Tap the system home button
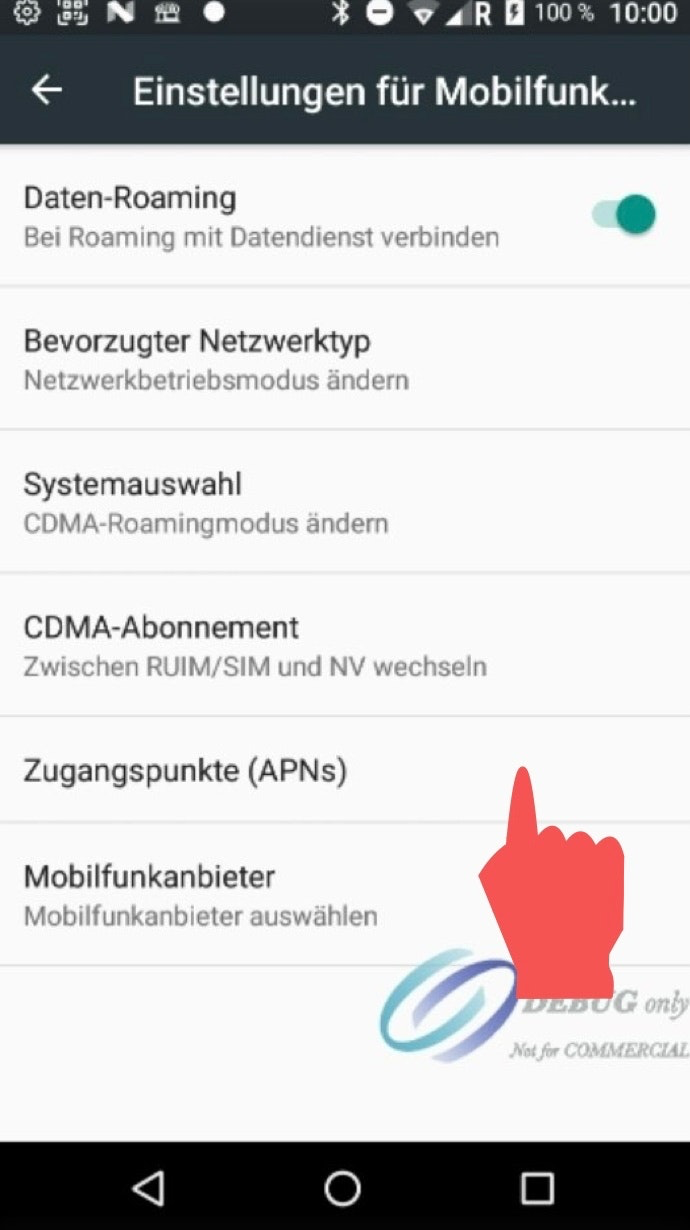690x1230 pixels. click(x=343, y=1187)
